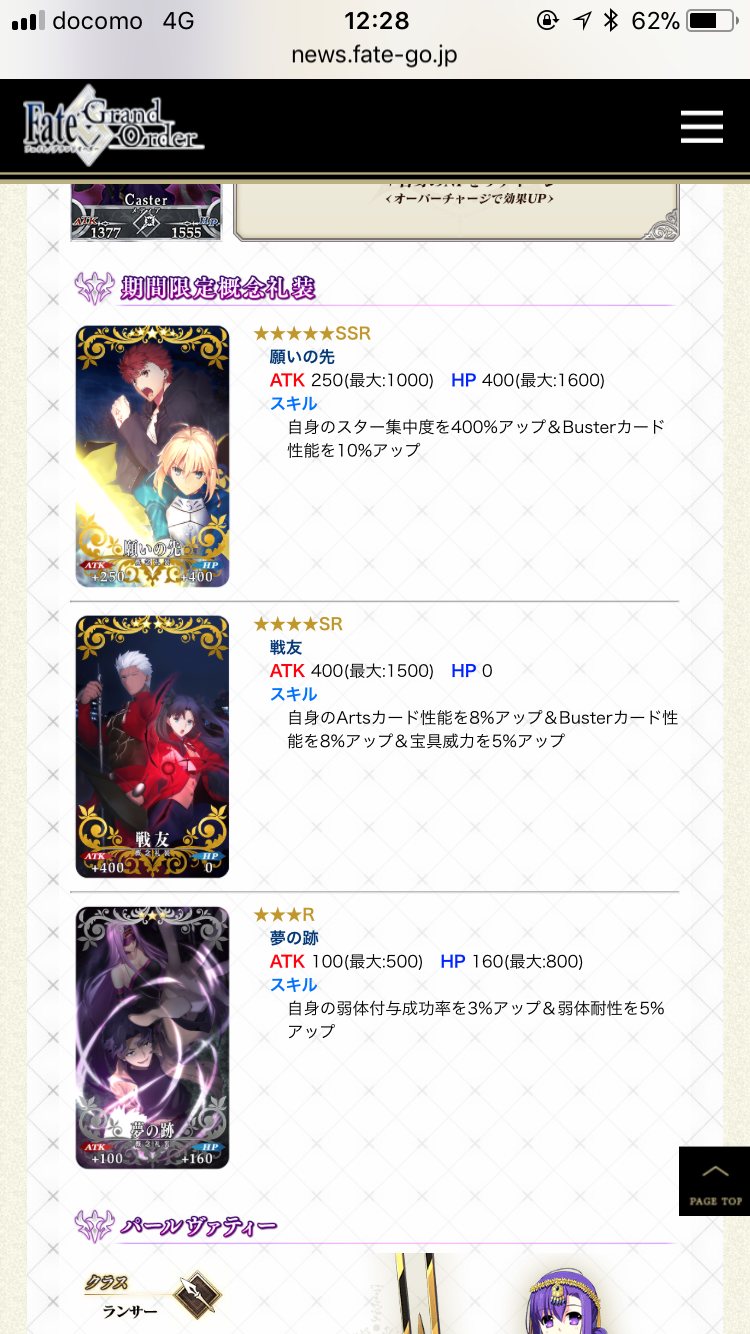Tap the Fate/Grand Order logo
Screen dimensions: 750x1334
[x=114, y=127]
